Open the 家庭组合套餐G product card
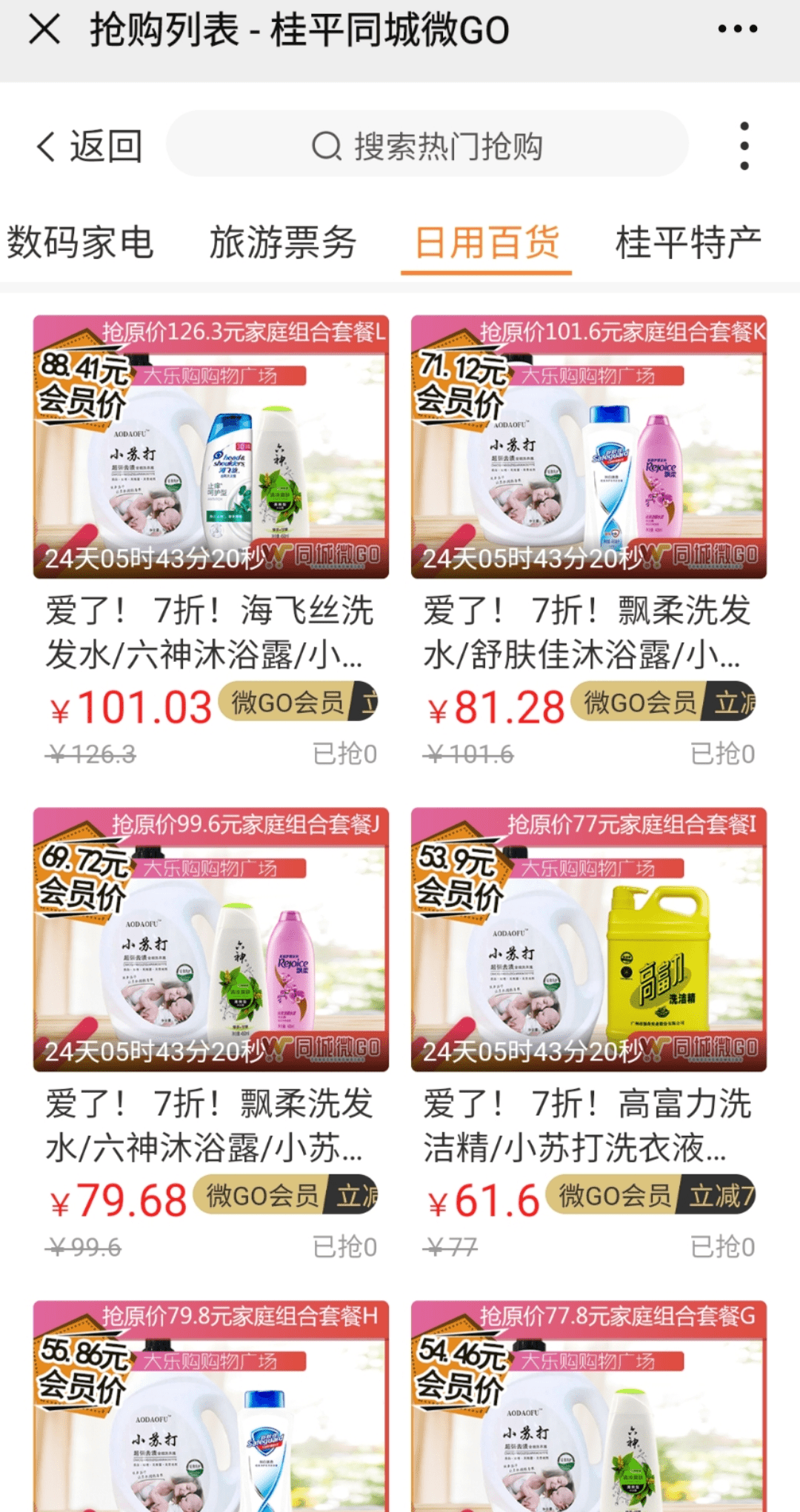This screenshot has height=1512, width=800. pos(589,1407)
